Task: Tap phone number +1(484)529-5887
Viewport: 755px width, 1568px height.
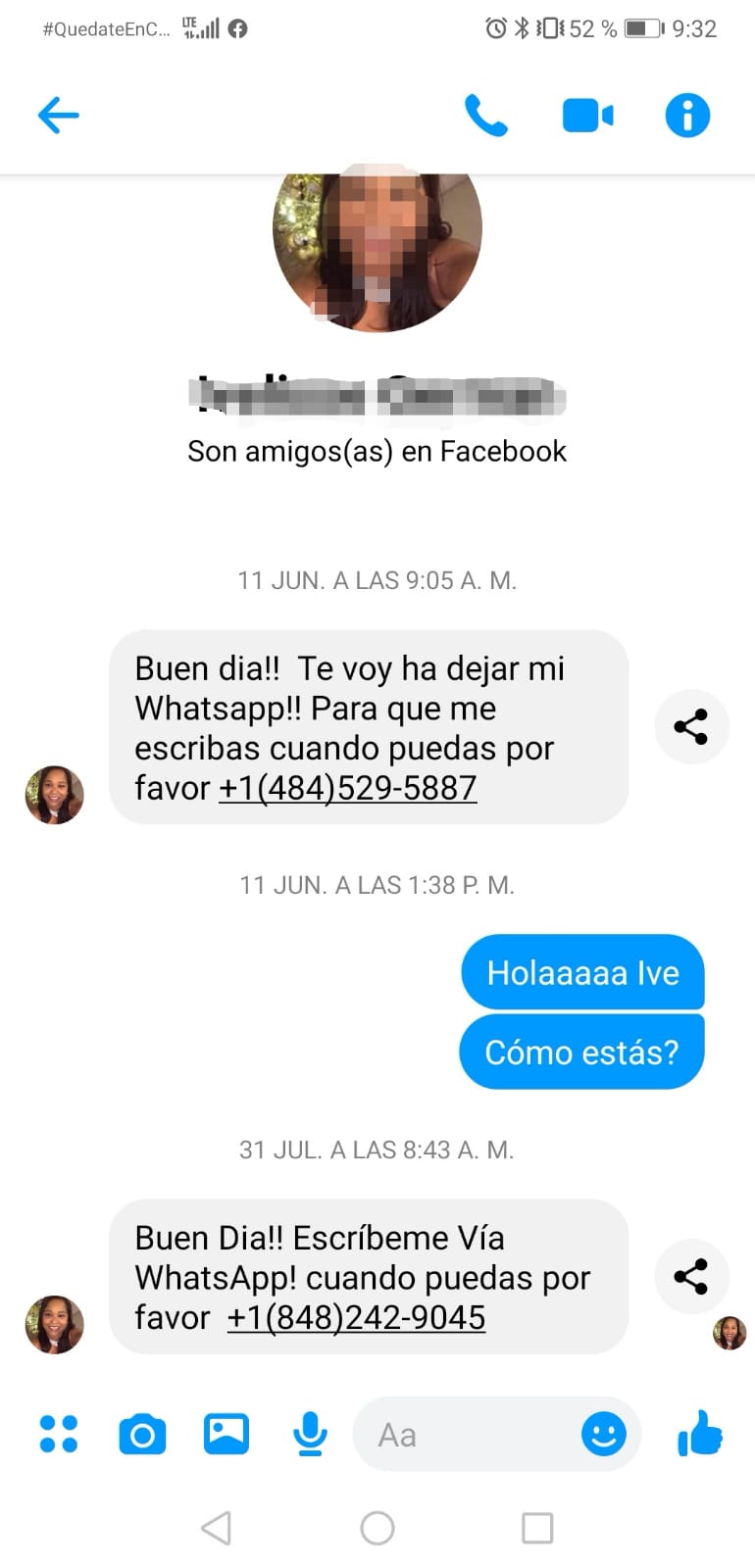Action: point(347,788)
